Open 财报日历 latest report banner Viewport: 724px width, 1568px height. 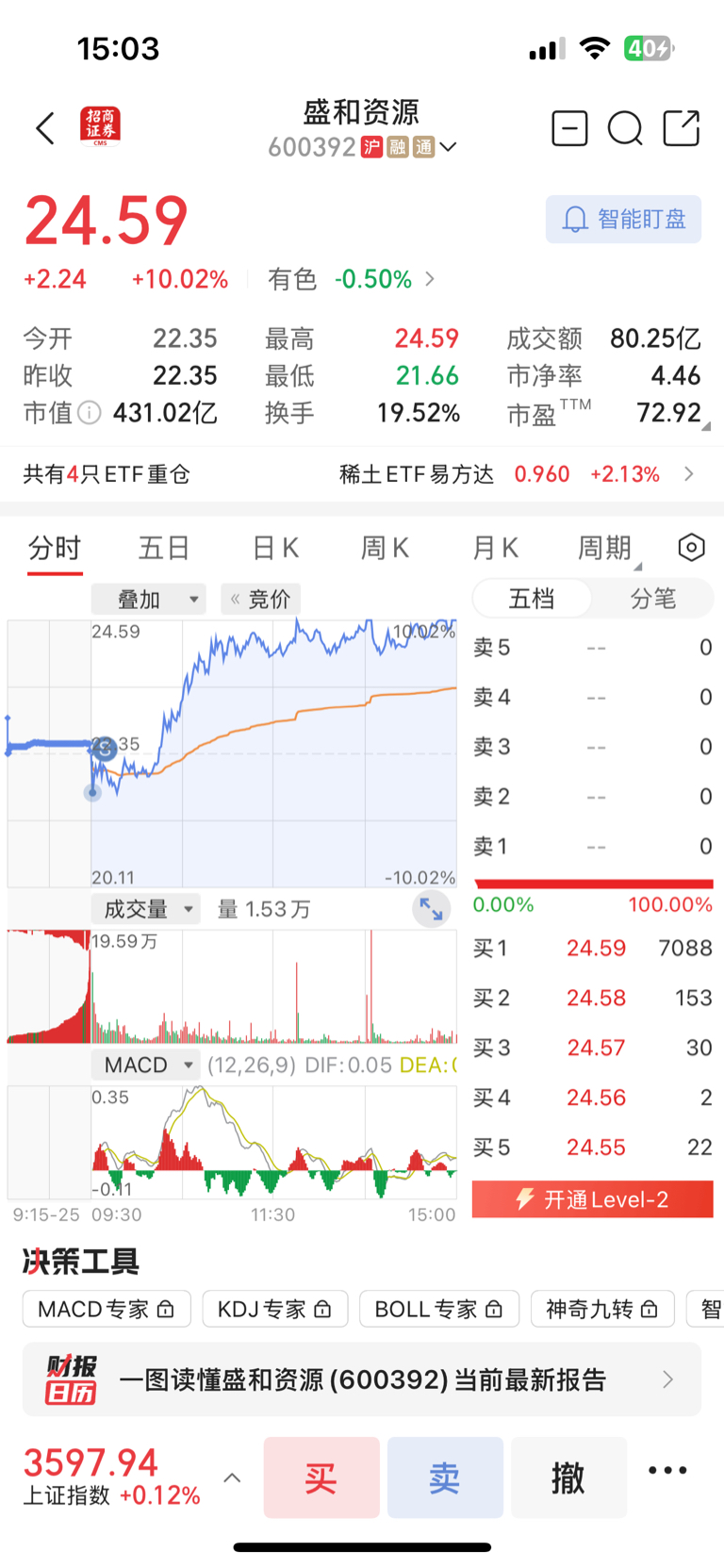point(362,1379)
